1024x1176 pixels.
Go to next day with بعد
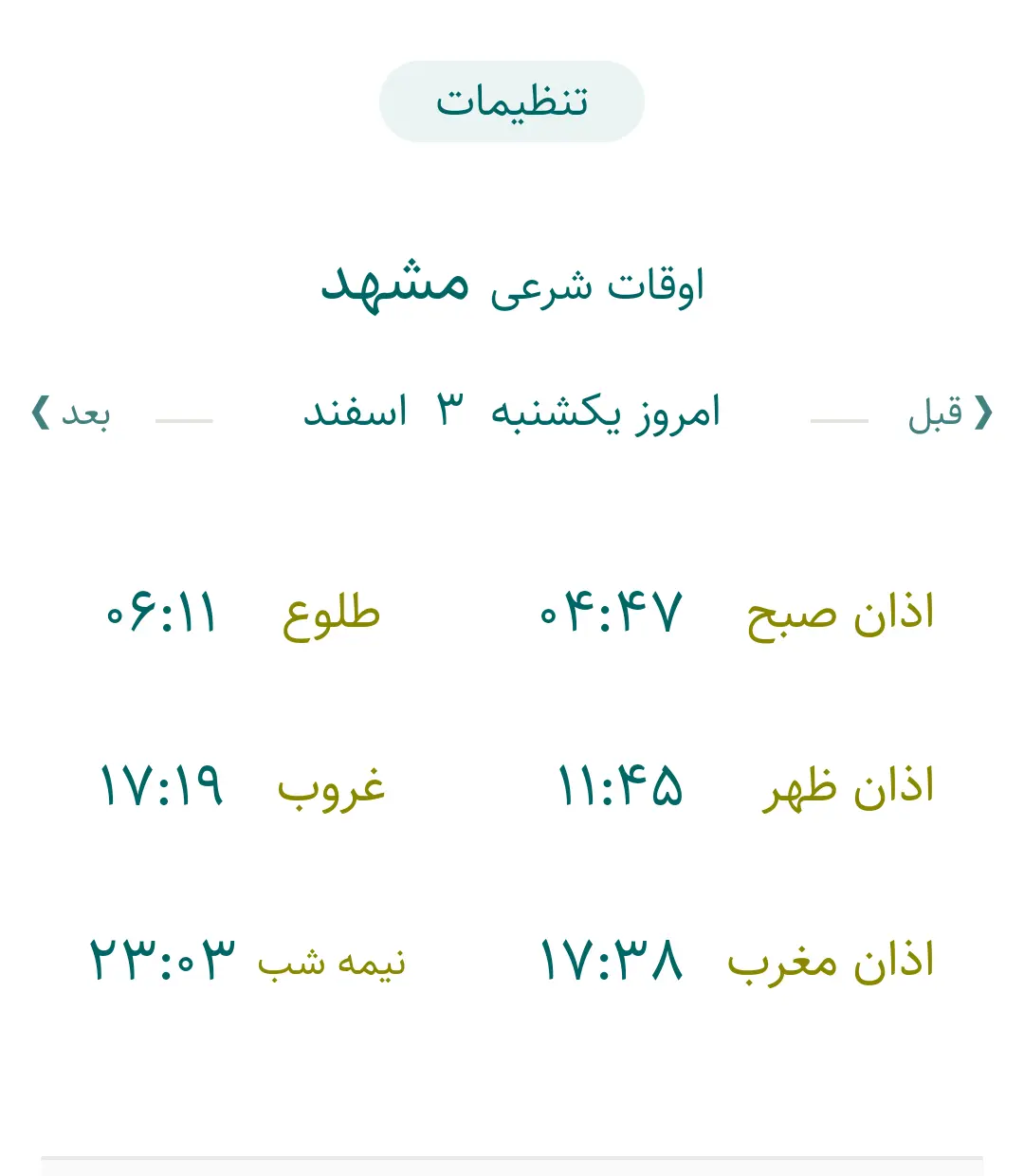point(72,413)
